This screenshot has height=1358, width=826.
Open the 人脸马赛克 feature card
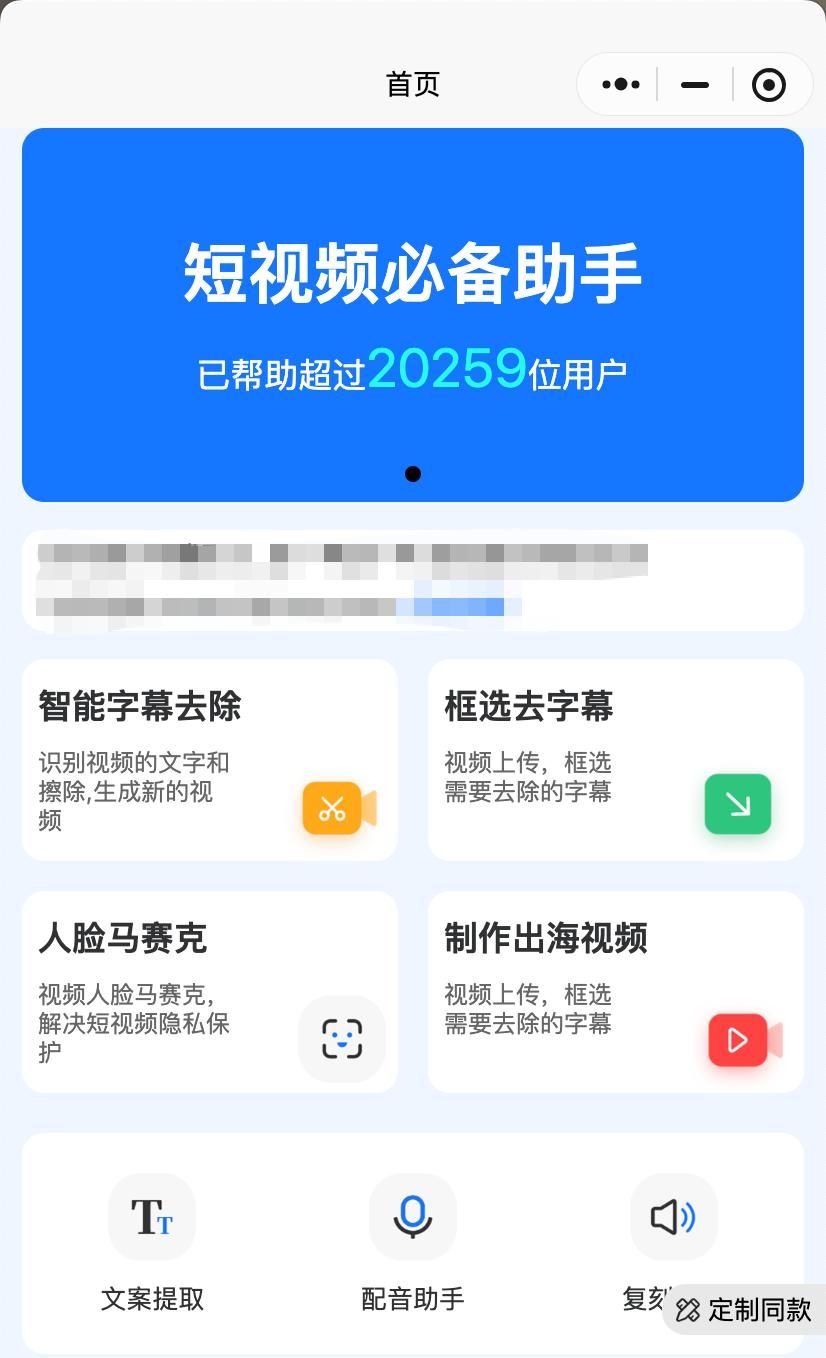point(209,992)
